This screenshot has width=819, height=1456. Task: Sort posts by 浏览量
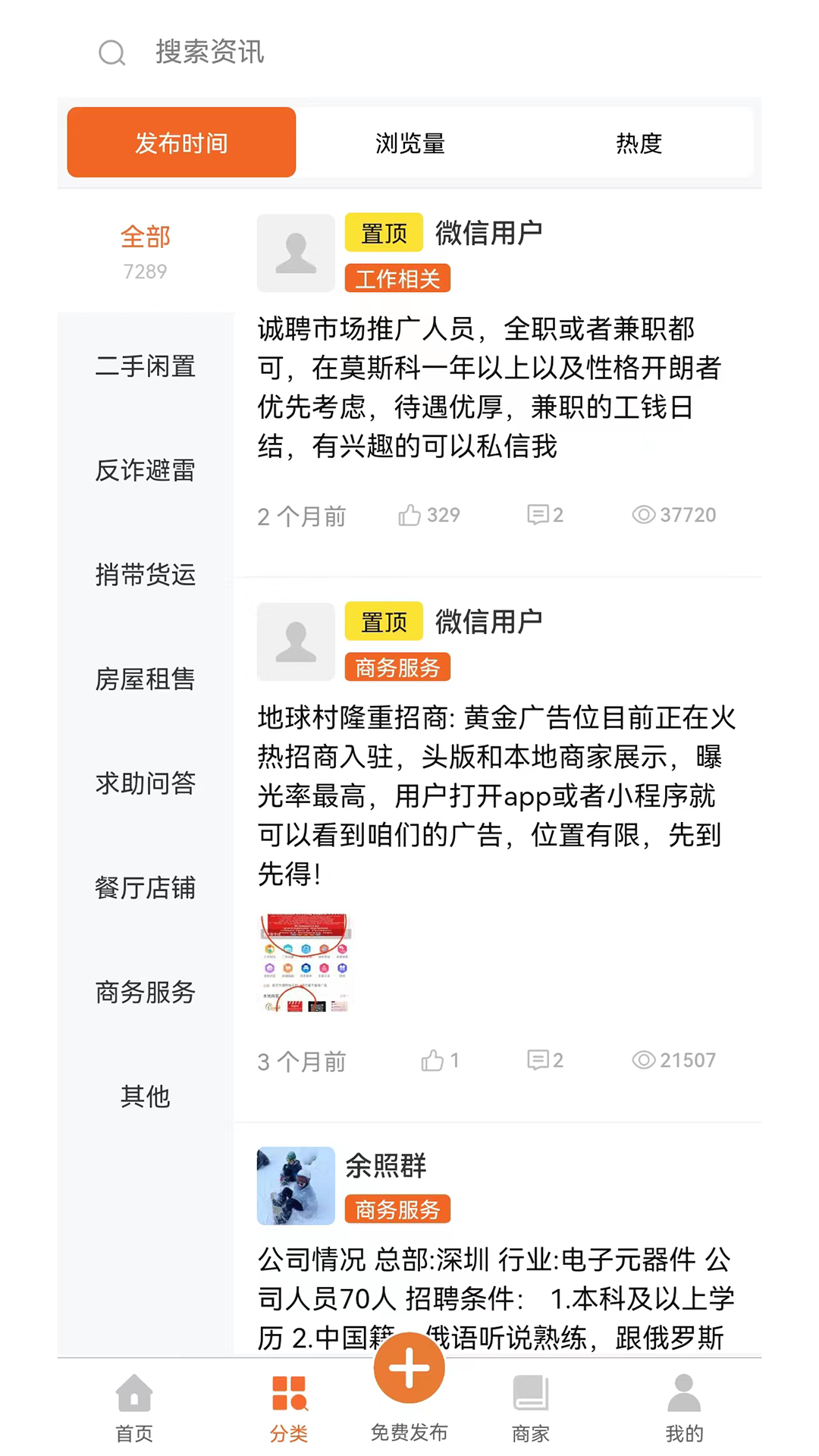(409, 143)
